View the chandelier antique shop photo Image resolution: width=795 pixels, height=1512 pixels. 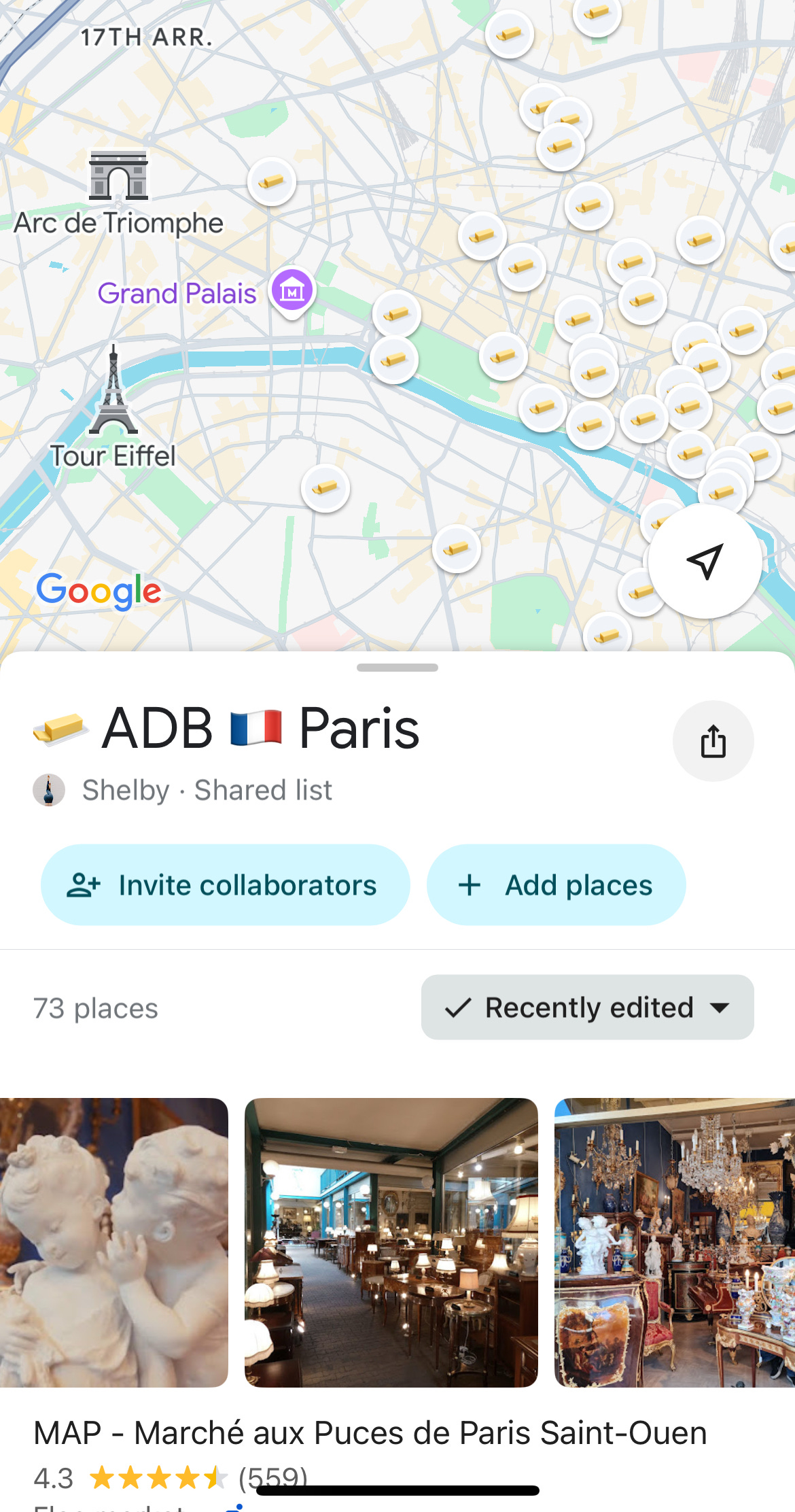674,1242
